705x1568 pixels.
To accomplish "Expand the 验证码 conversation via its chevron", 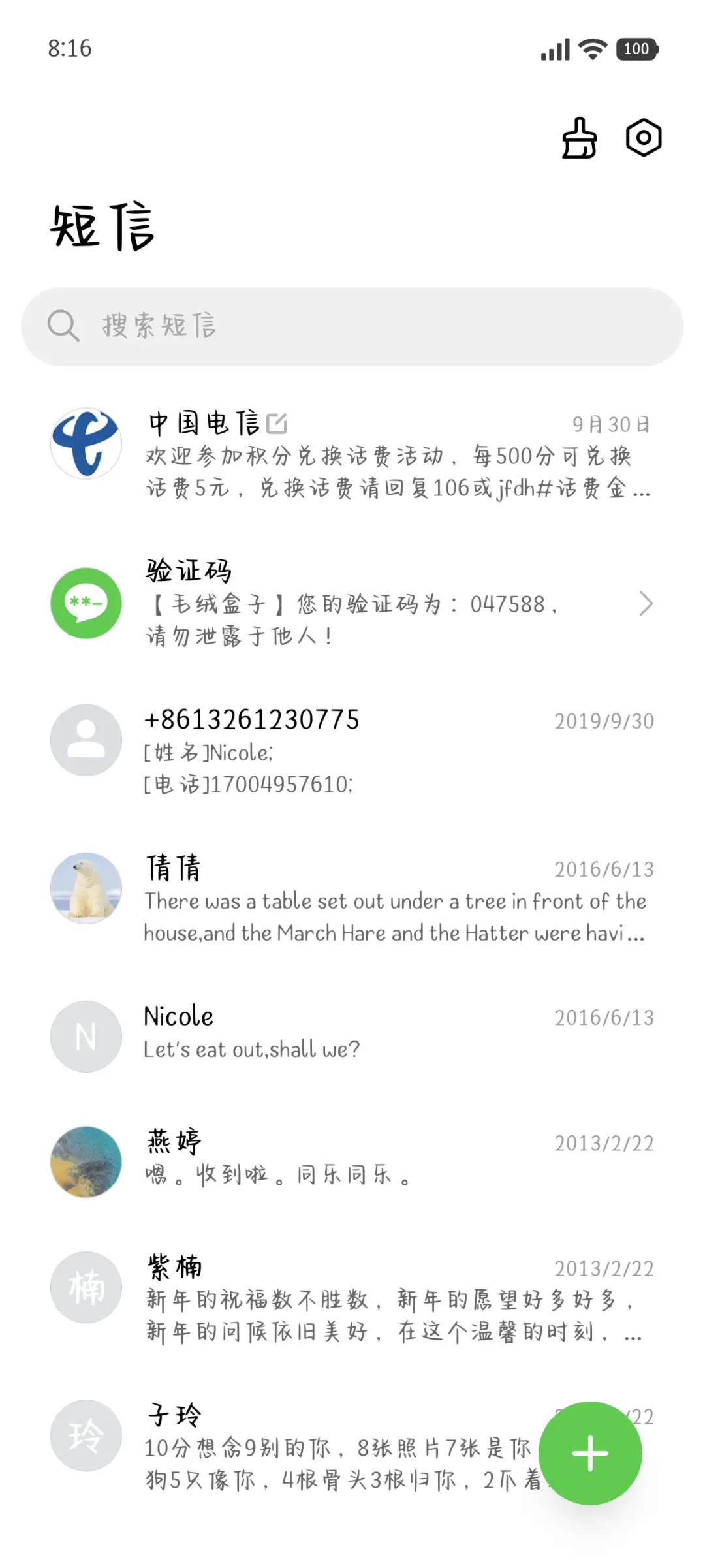I will [647, 603].
